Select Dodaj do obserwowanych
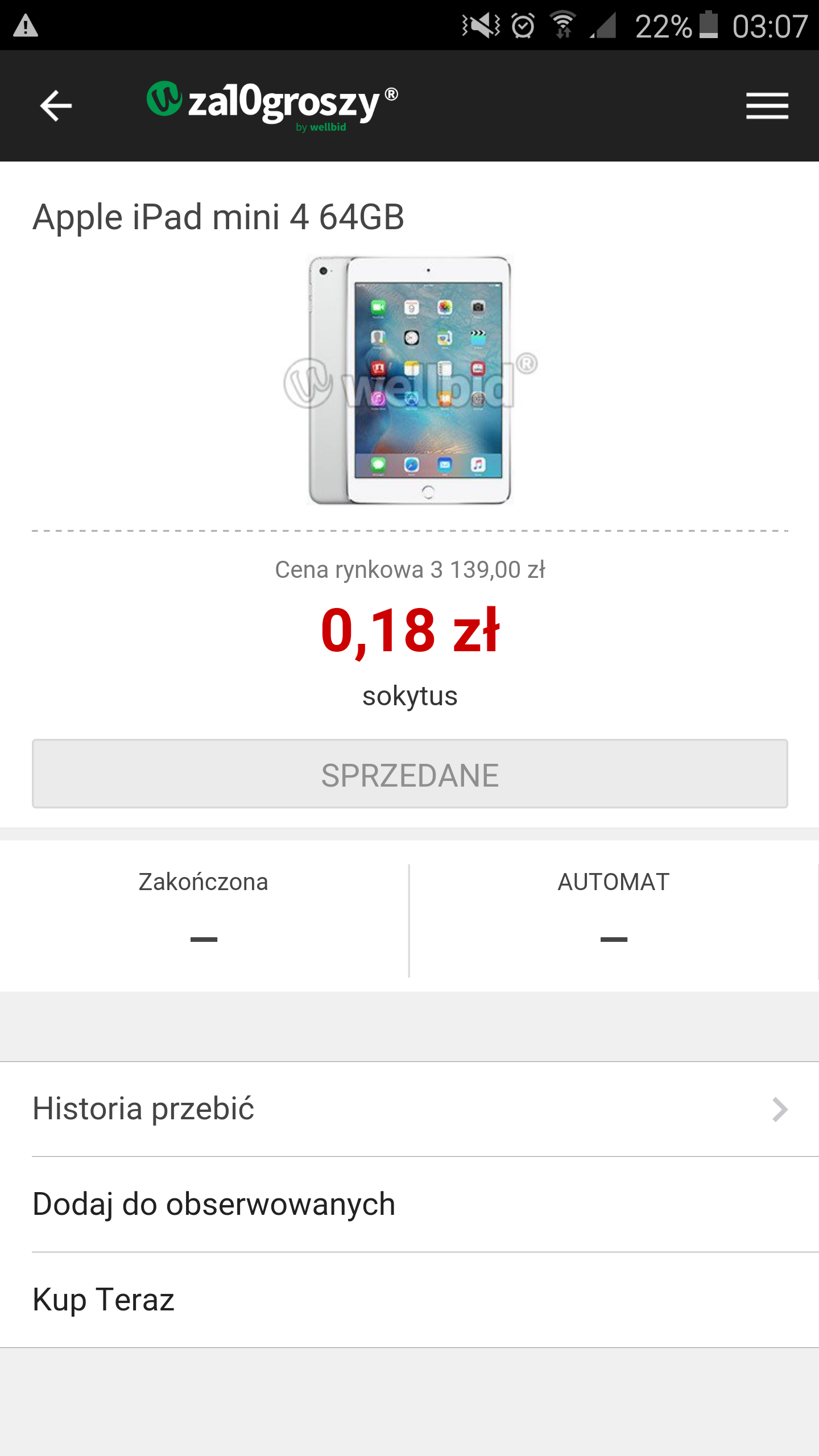The image size is (819, 1456). tap(409, 1204)
